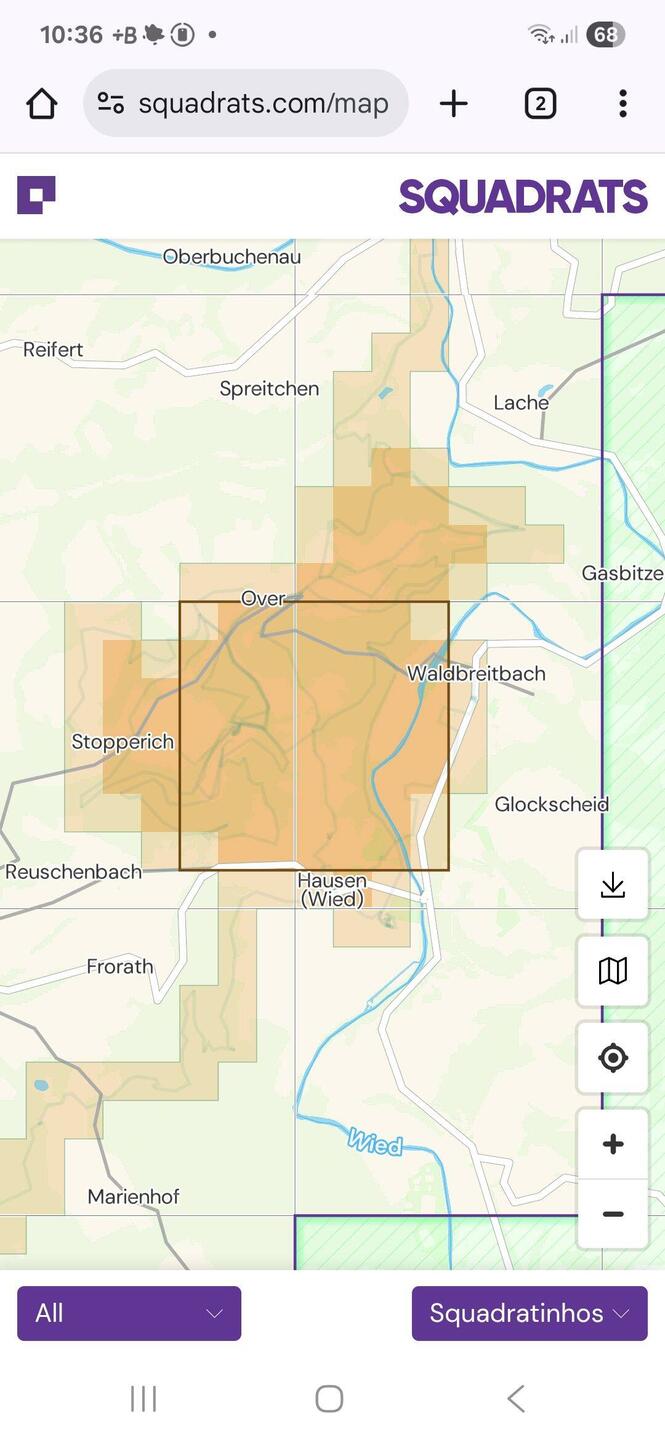Go back with the system back button
665x1440 pixels.
(515, 1398)
